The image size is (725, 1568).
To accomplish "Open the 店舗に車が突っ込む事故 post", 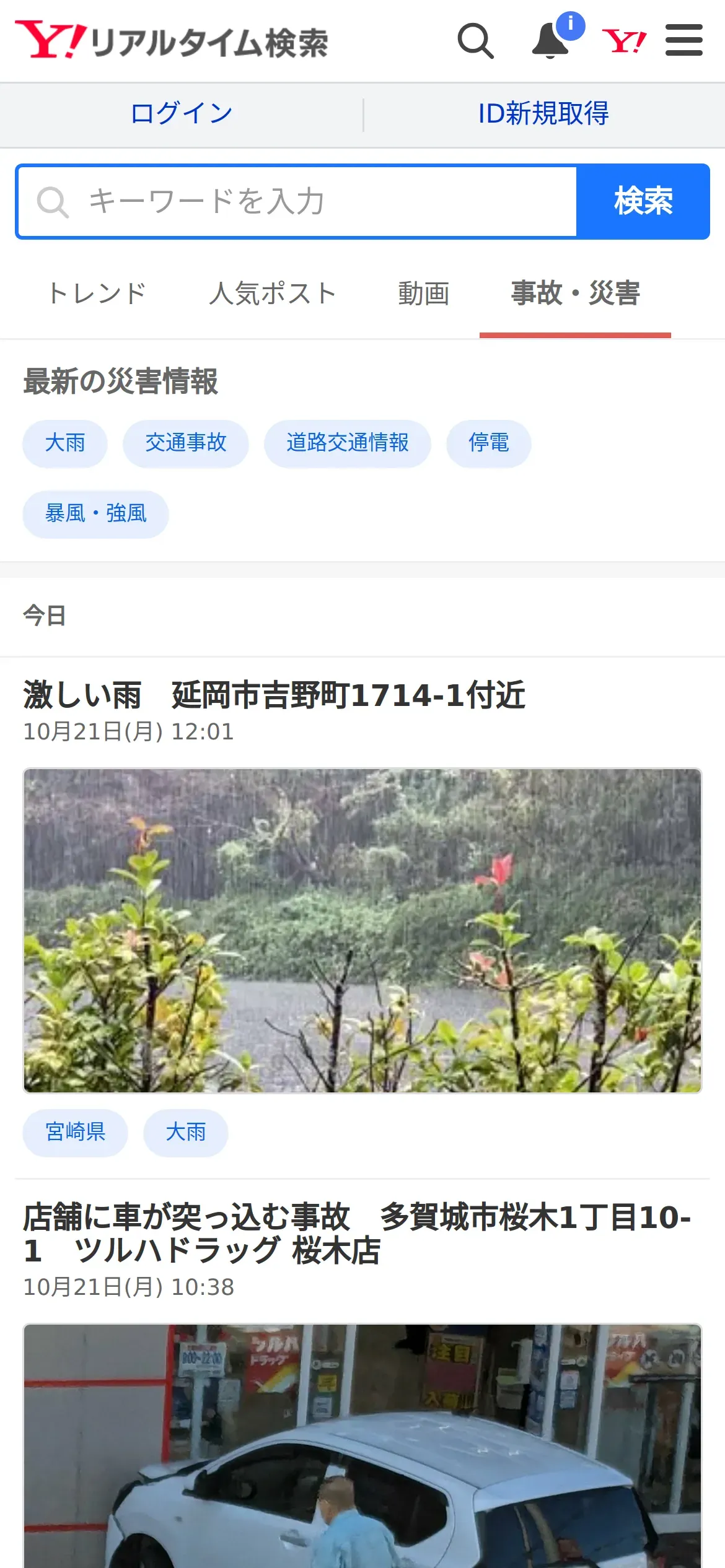I will [357, 1233].
